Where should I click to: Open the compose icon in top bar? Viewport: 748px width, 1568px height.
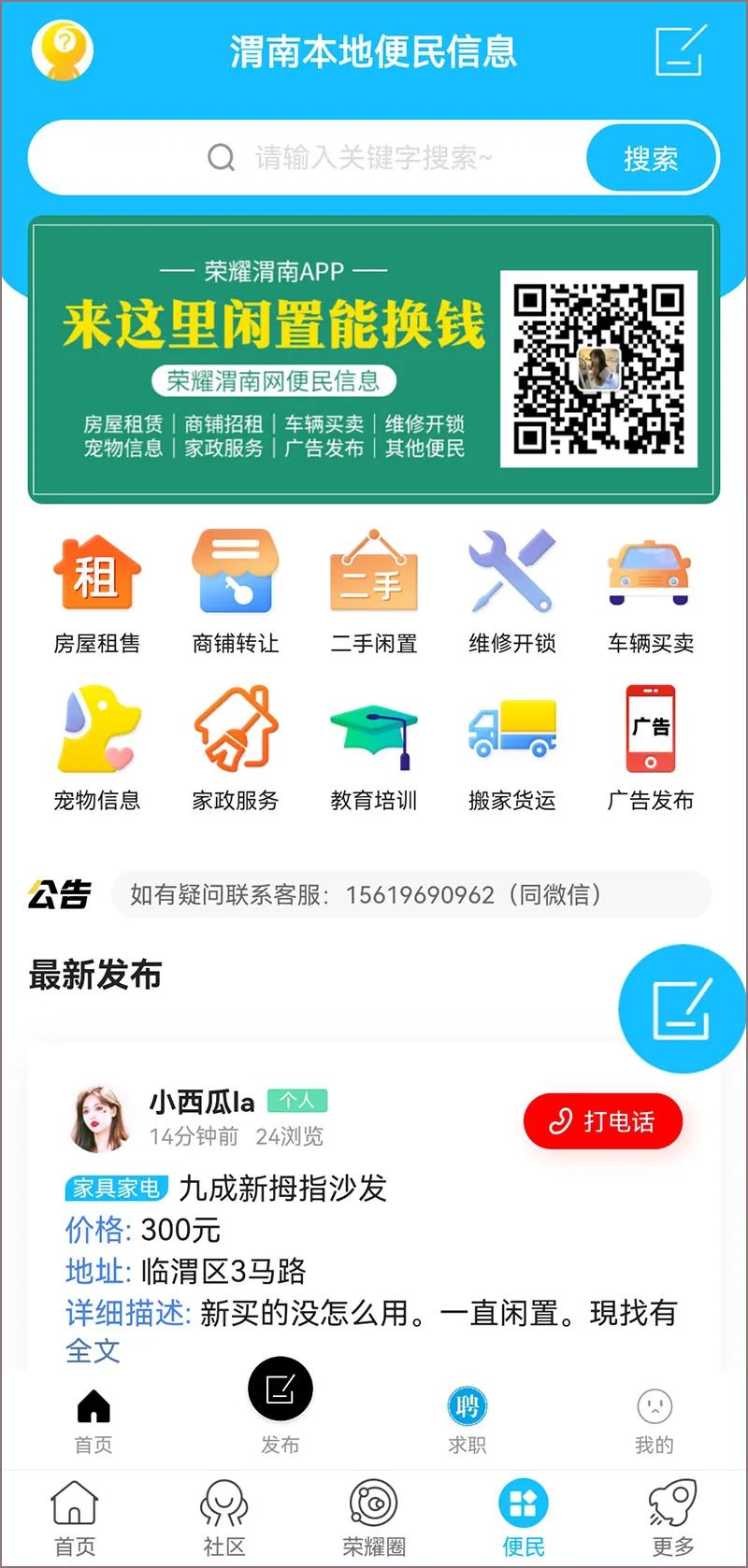click(679, 50)
